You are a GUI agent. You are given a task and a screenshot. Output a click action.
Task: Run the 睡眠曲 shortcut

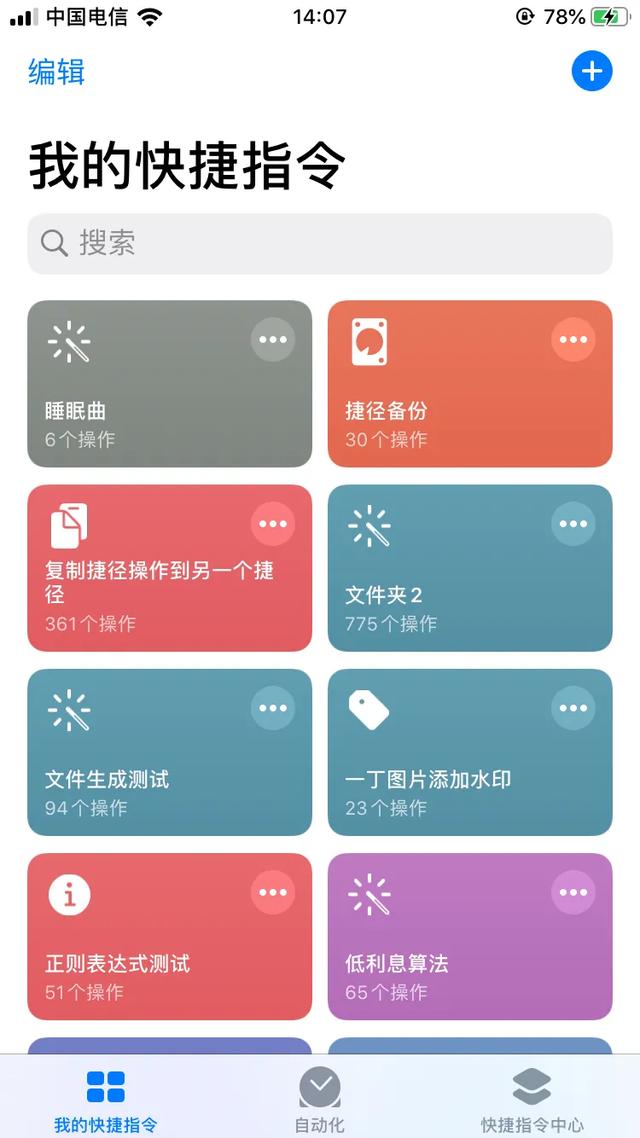pos(140,410)
